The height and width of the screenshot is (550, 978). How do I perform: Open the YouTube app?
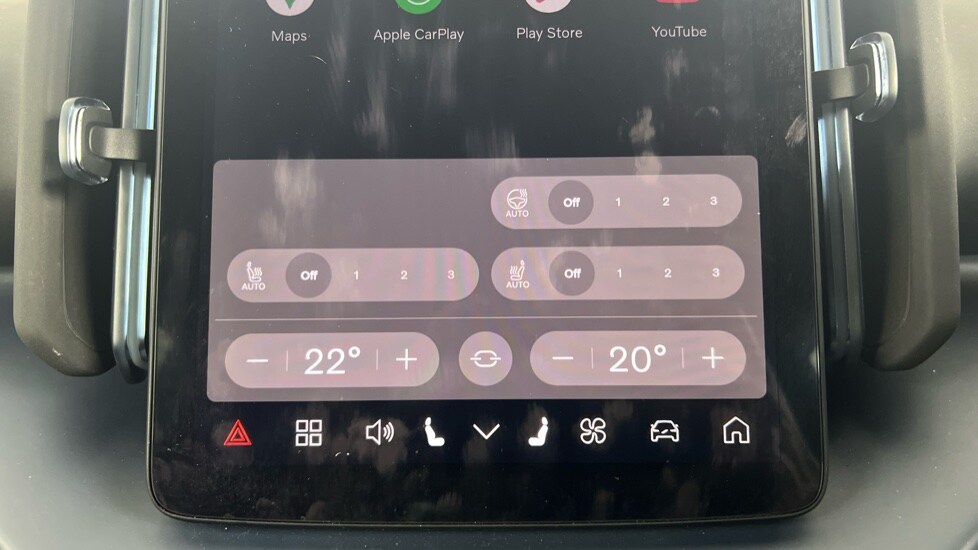(679, 12)
